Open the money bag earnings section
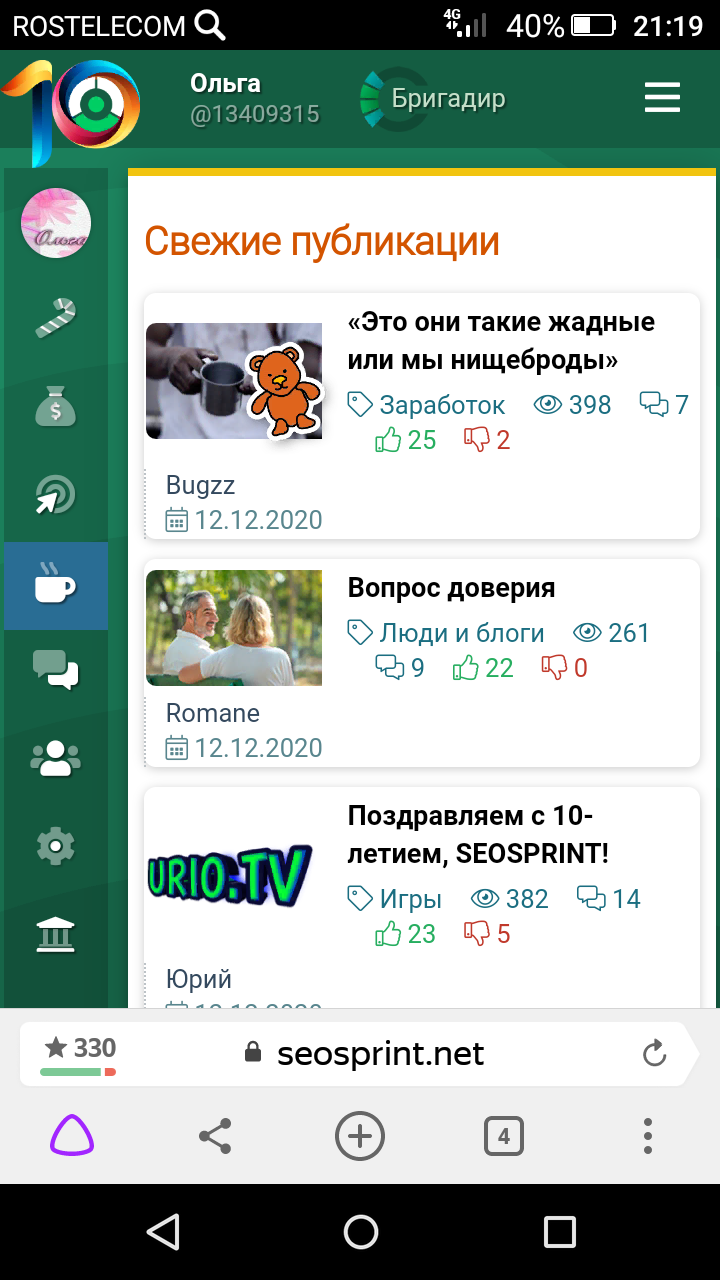This screenshot has height=1280, width=720. [x=56, y=407]
